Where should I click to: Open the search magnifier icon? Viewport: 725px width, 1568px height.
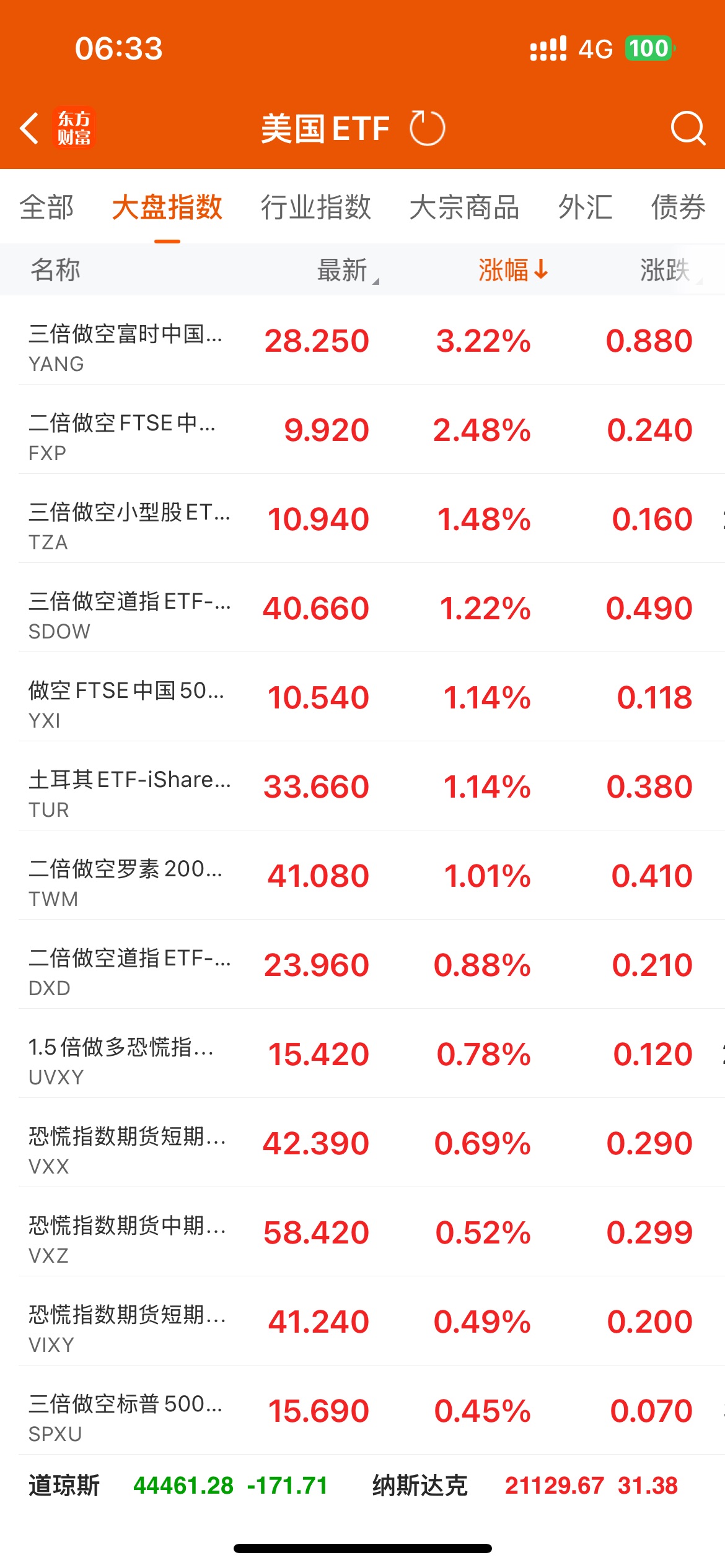pos(688,128)
